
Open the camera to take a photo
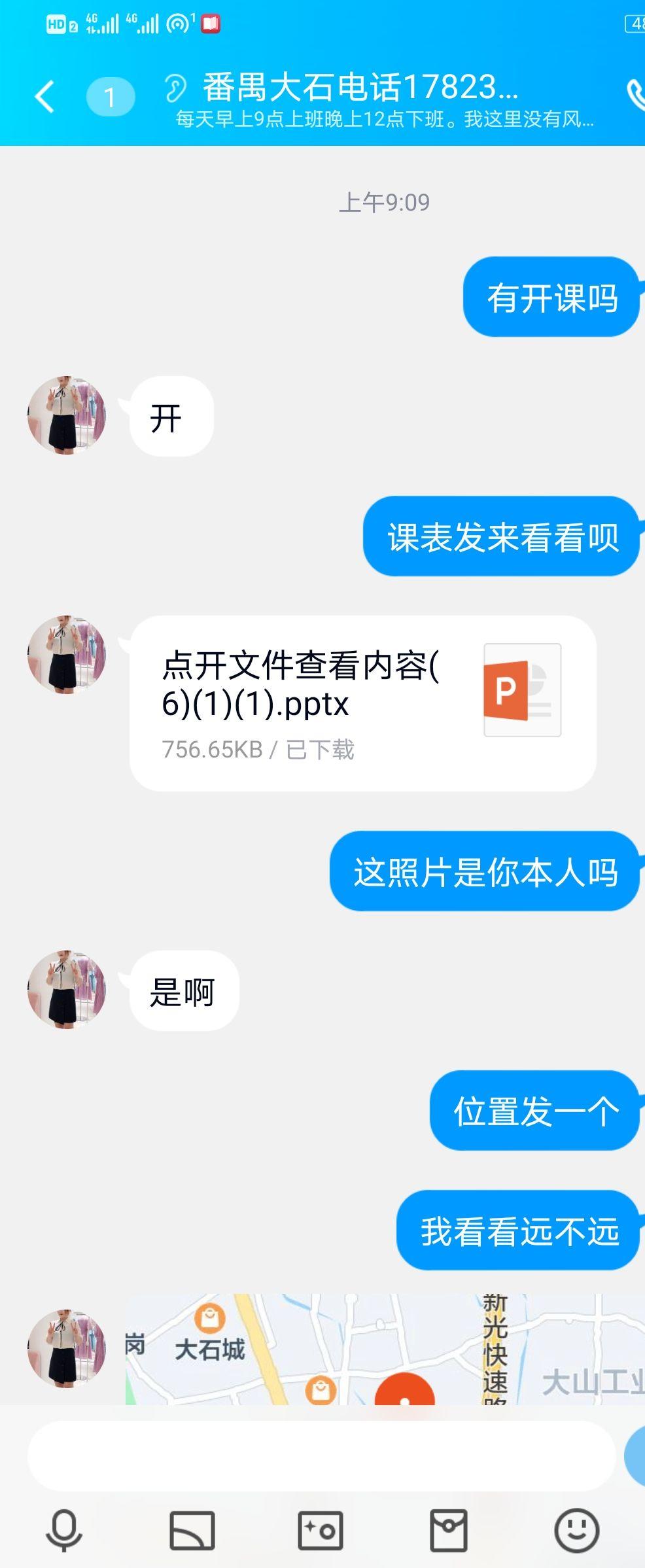[x=320, y=1531]
